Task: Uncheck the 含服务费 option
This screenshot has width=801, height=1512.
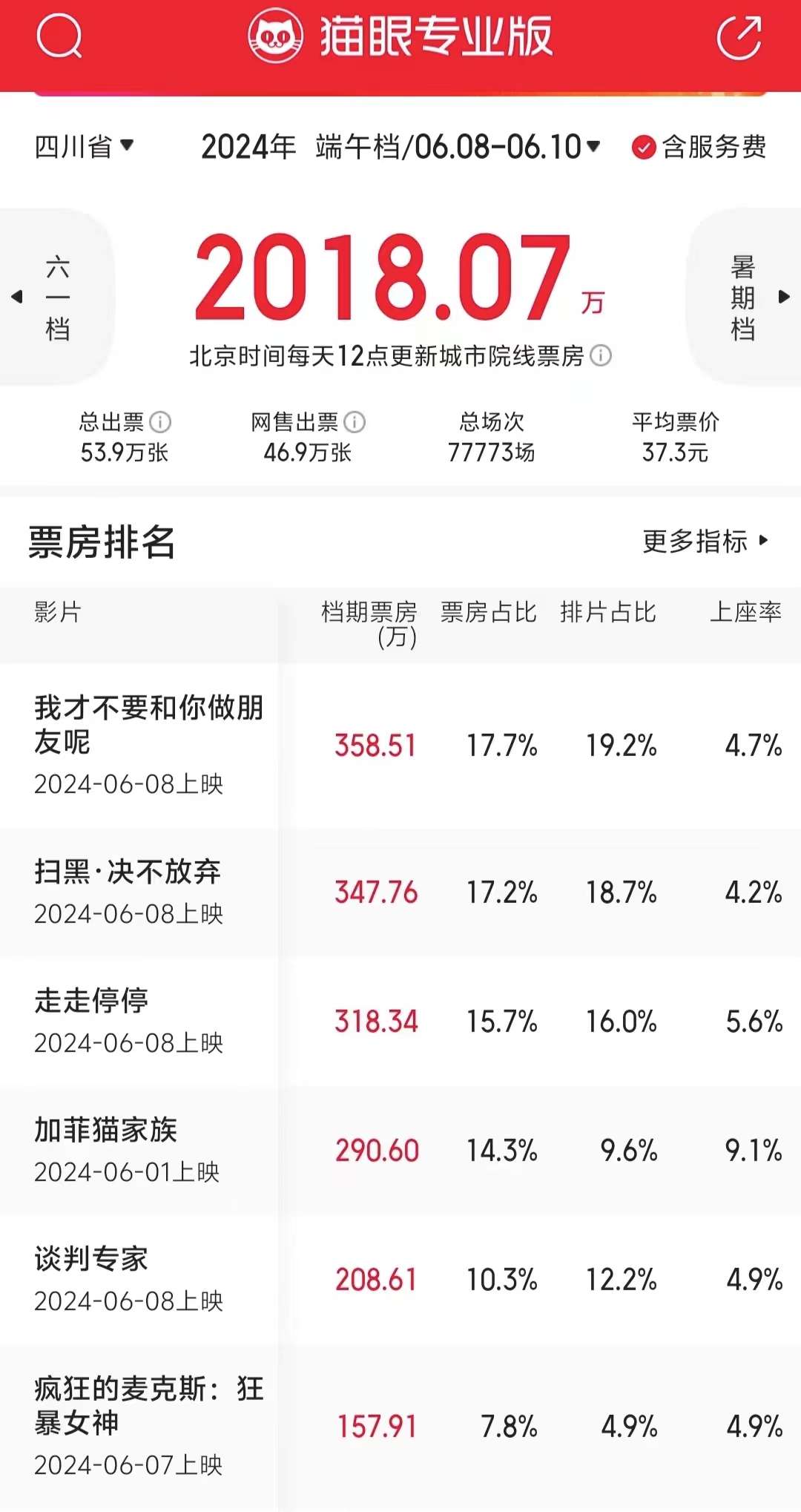Action: click(x=699, y=147)
